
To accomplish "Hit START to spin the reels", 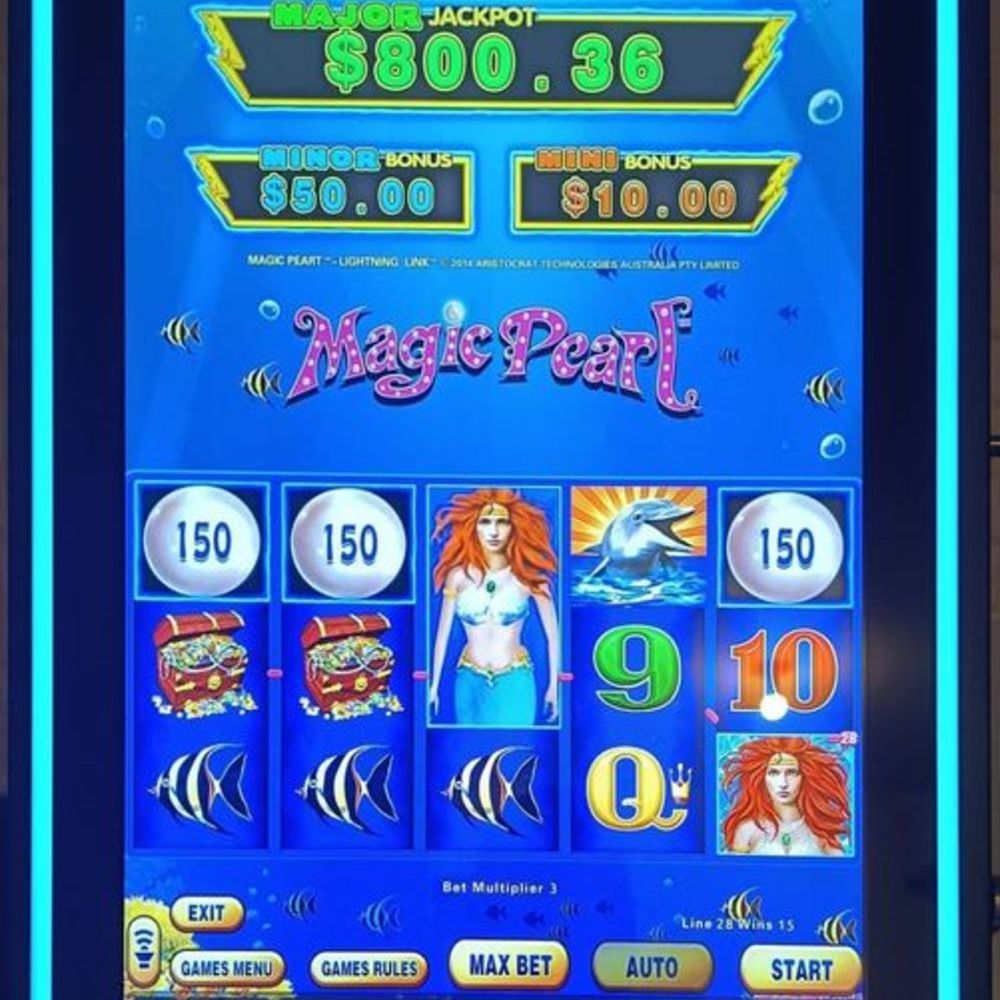I will click(800, 968).
